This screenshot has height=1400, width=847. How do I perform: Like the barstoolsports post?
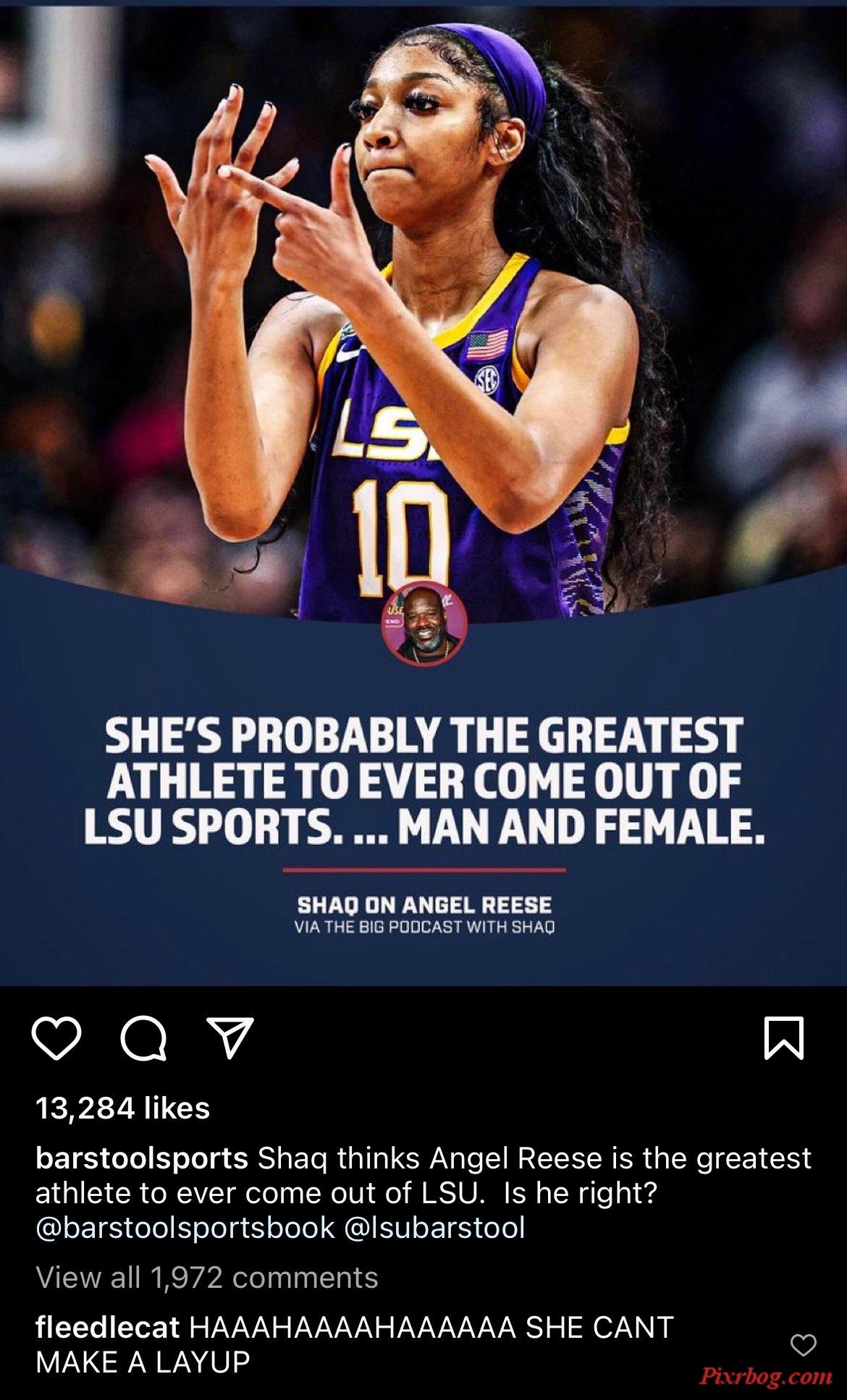click(x=56, y=1038)
